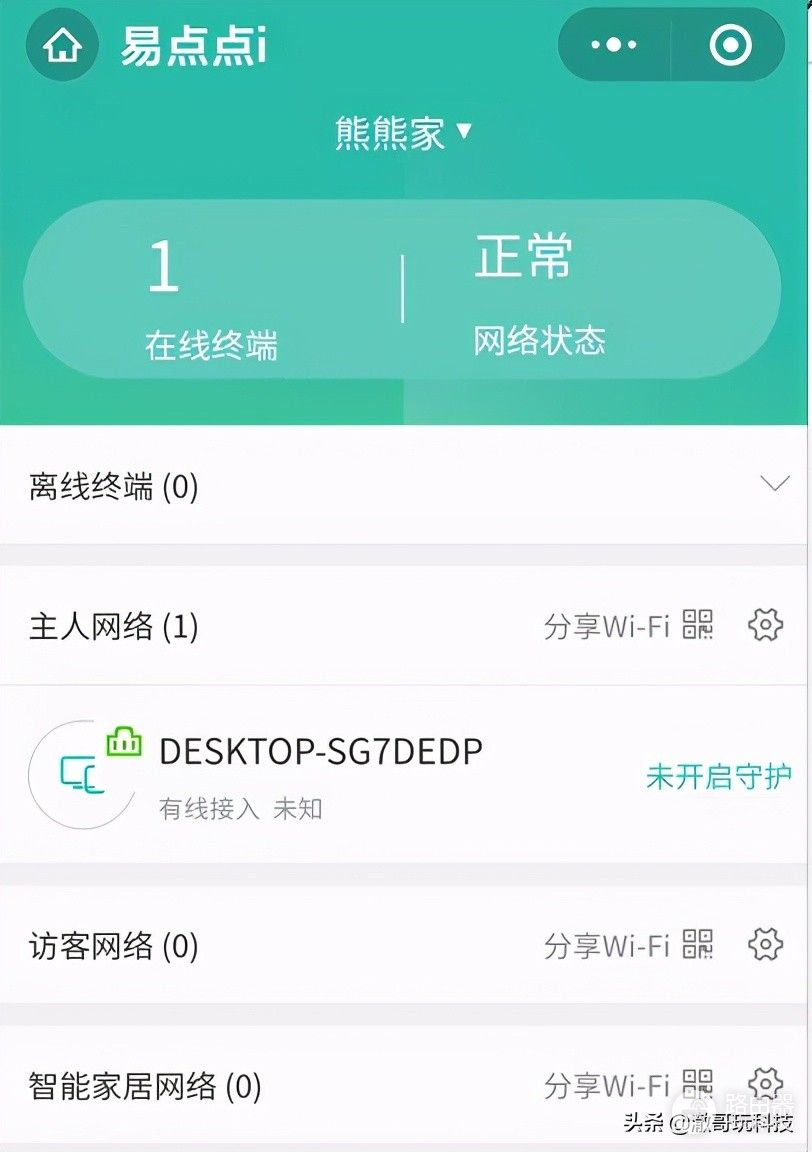Screen dimensions: 812x1152
Task: Click the circular capsule button top right
Action: (729, 45)
